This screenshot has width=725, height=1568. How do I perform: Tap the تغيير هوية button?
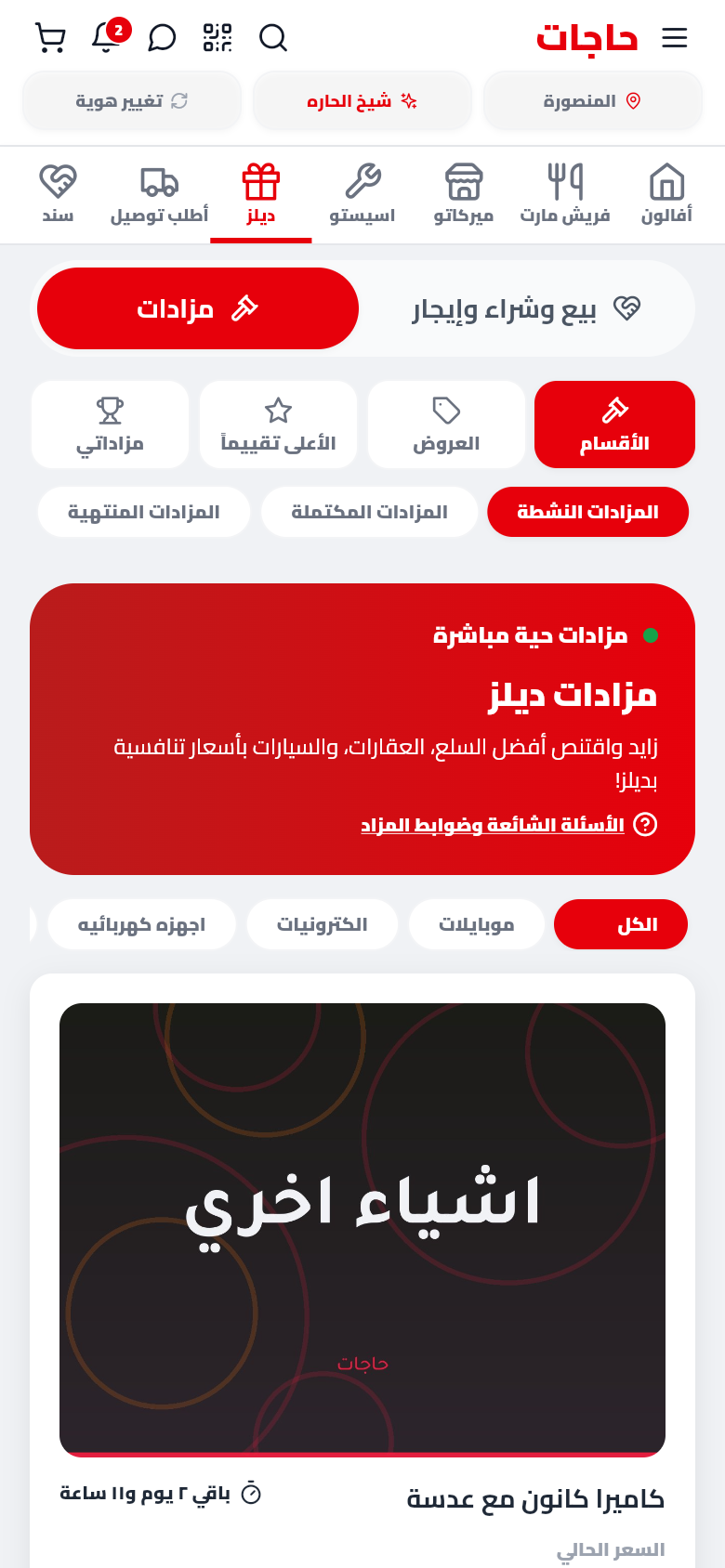click(132, 100)
